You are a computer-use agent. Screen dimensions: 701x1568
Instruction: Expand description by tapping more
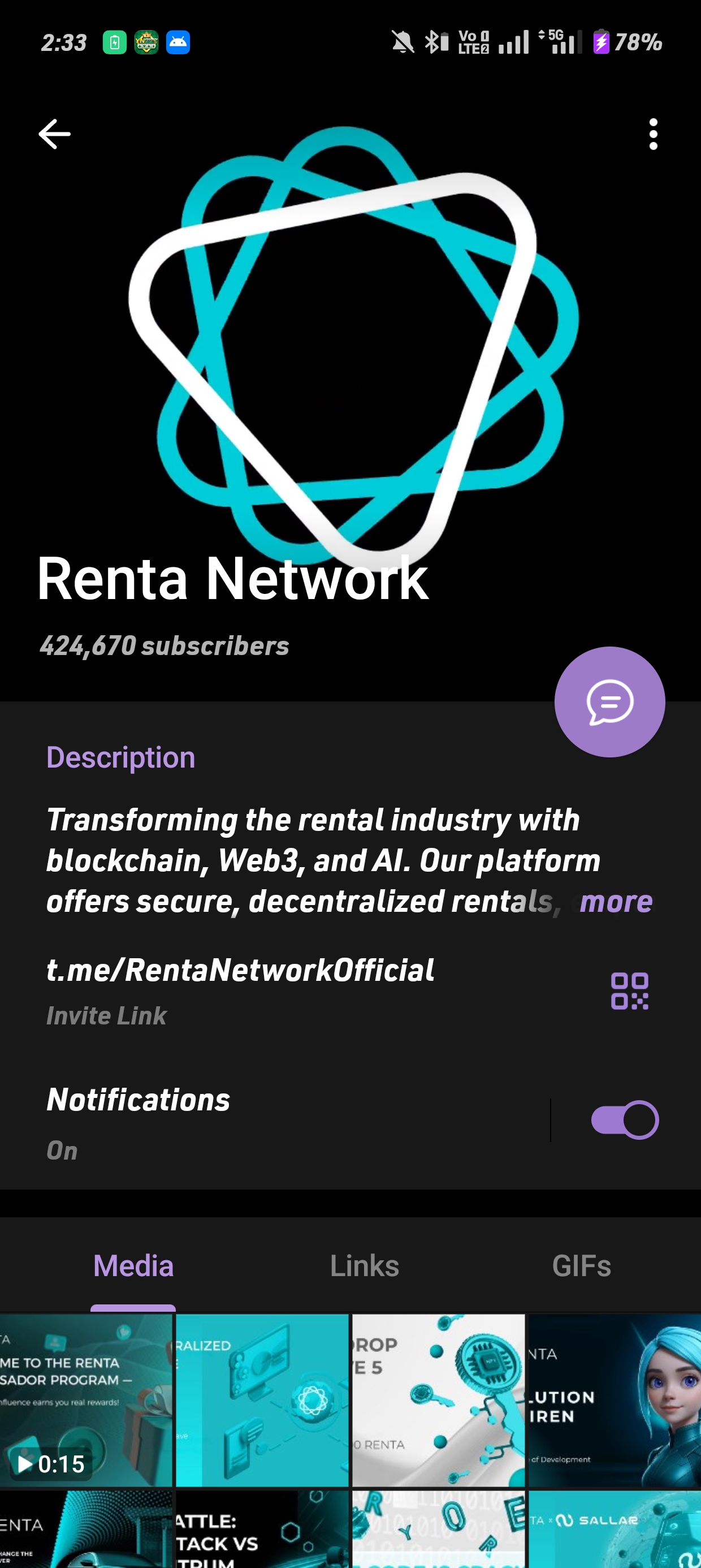615,902
